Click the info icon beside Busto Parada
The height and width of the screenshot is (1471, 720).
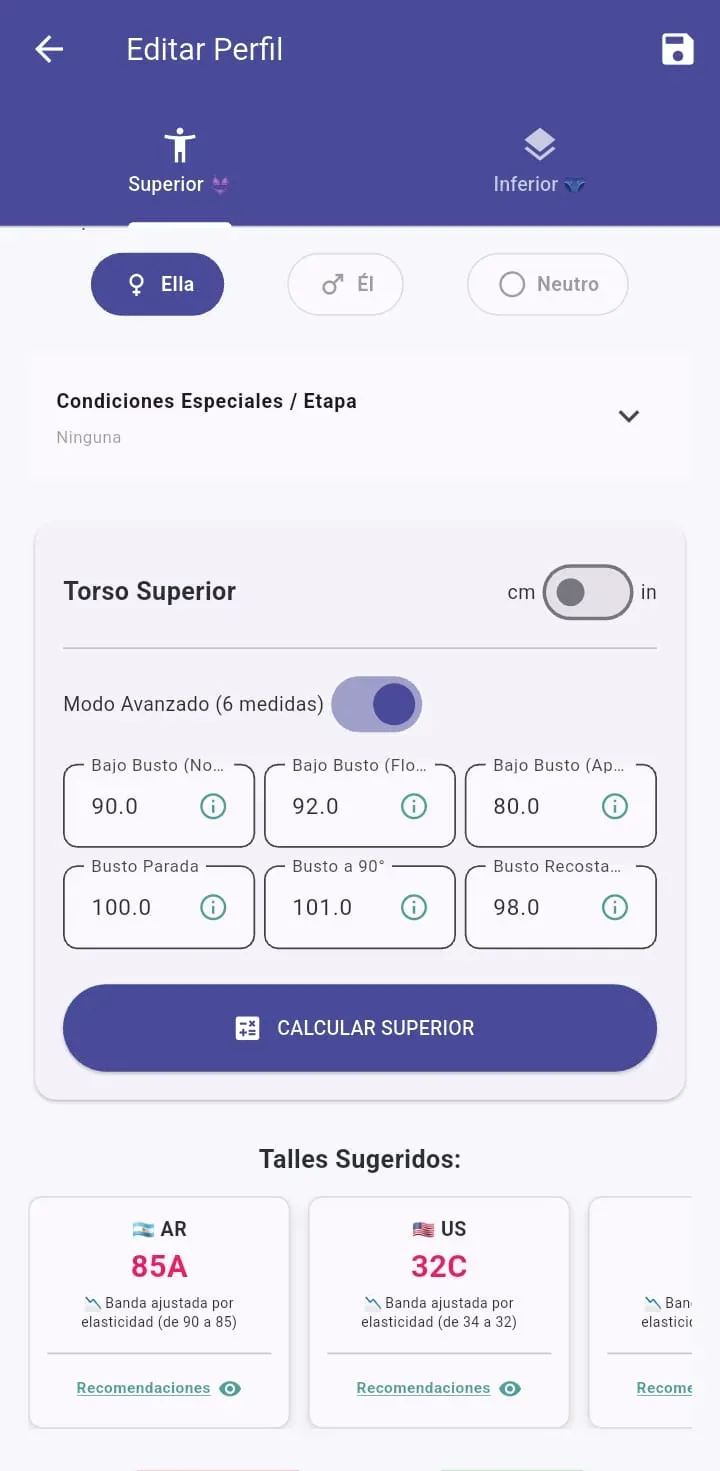coord(212,907)
